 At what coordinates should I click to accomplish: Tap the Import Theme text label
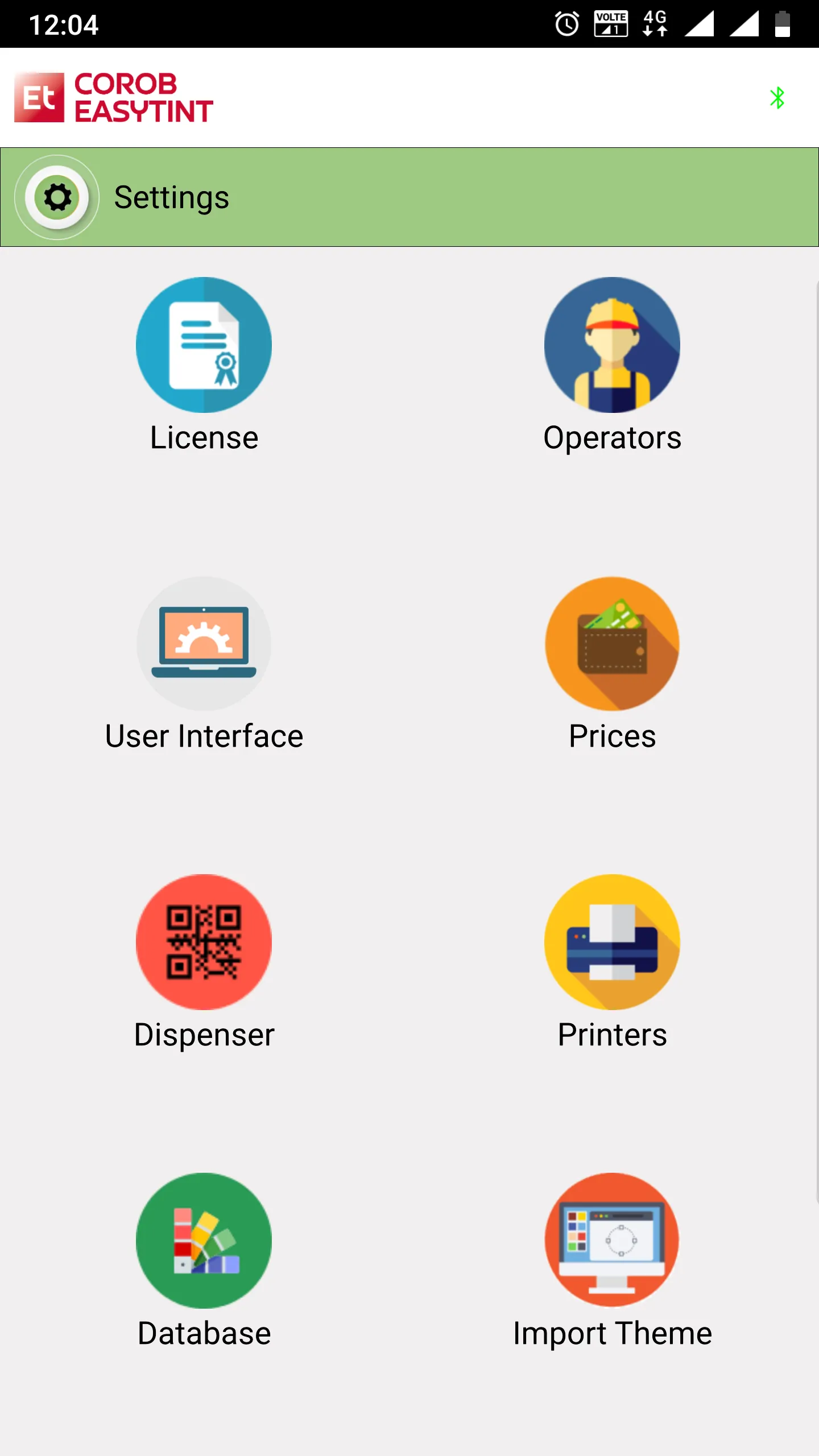[612, 1333]
